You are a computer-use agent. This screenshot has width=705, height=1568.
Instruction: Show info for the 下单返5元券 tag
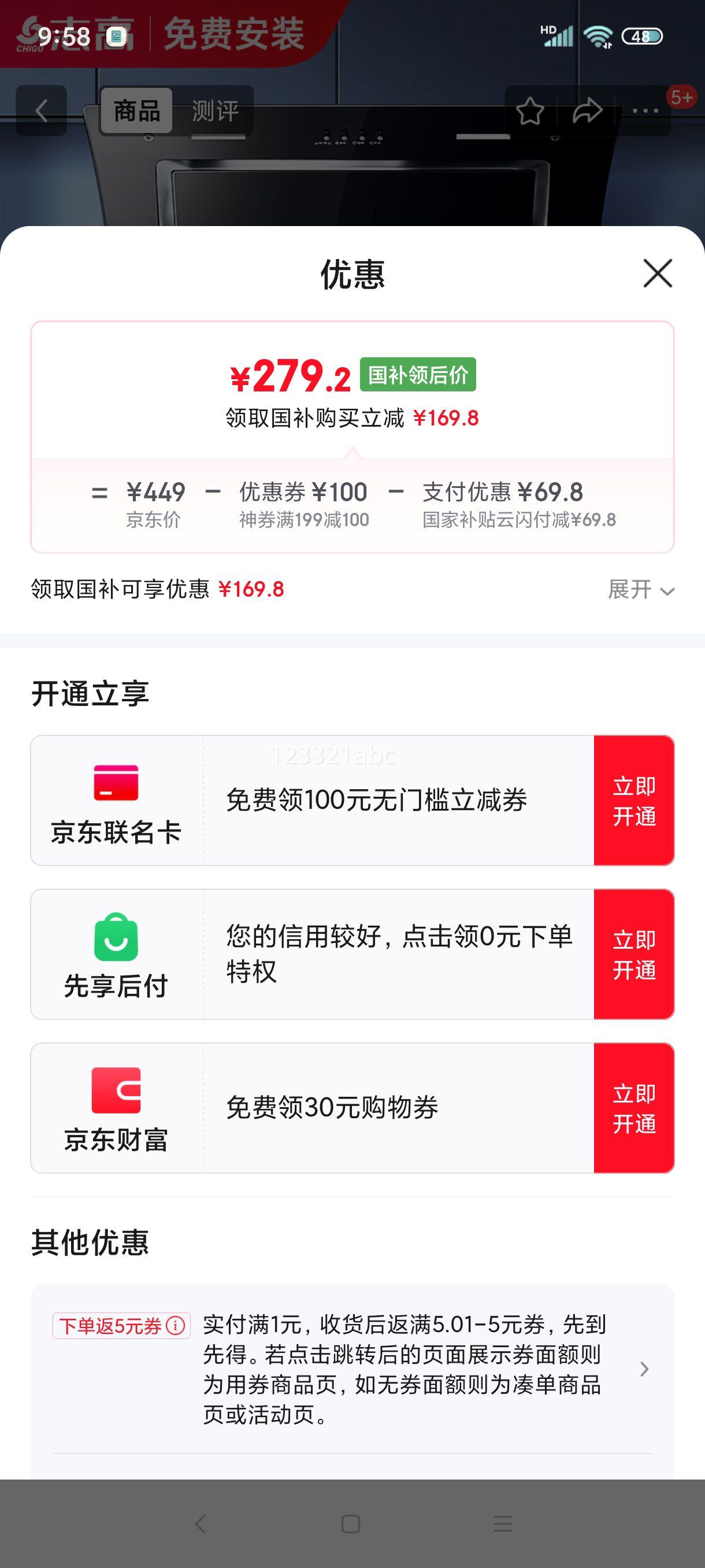pyautogui.click(x=175, y=1326)
